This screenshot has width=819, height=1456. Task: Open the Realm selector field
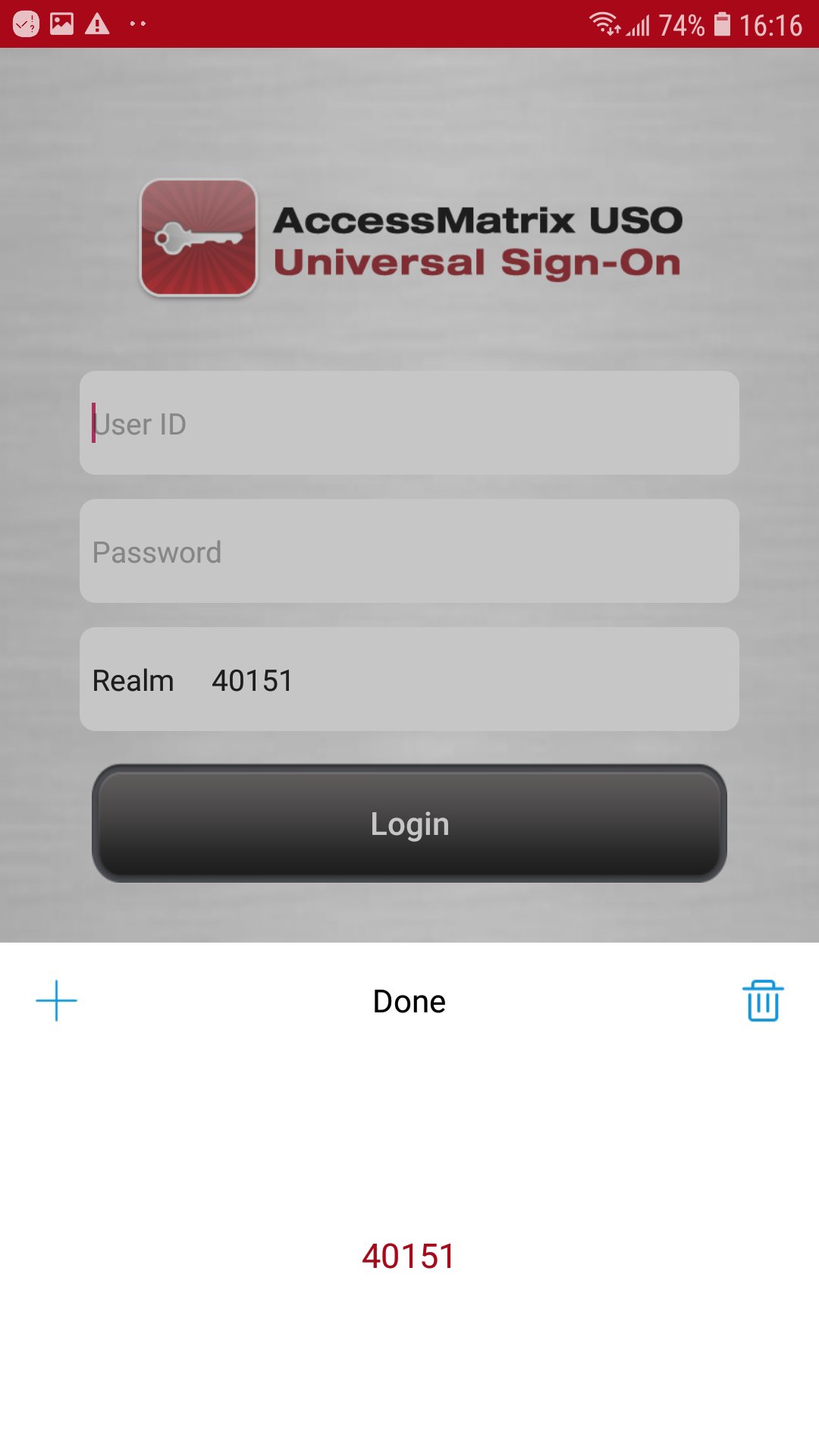409,679
